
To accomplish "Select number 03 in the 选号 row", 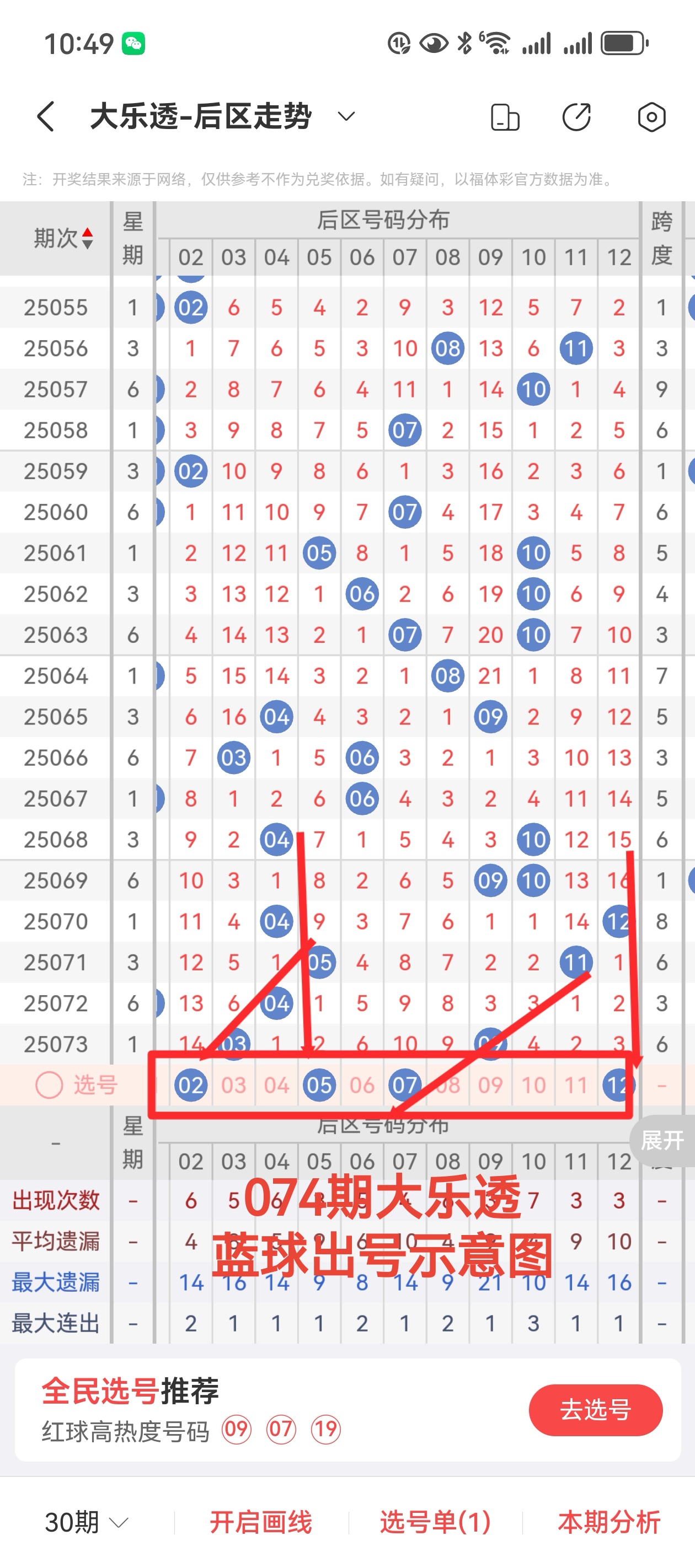I will (234, 1084).
